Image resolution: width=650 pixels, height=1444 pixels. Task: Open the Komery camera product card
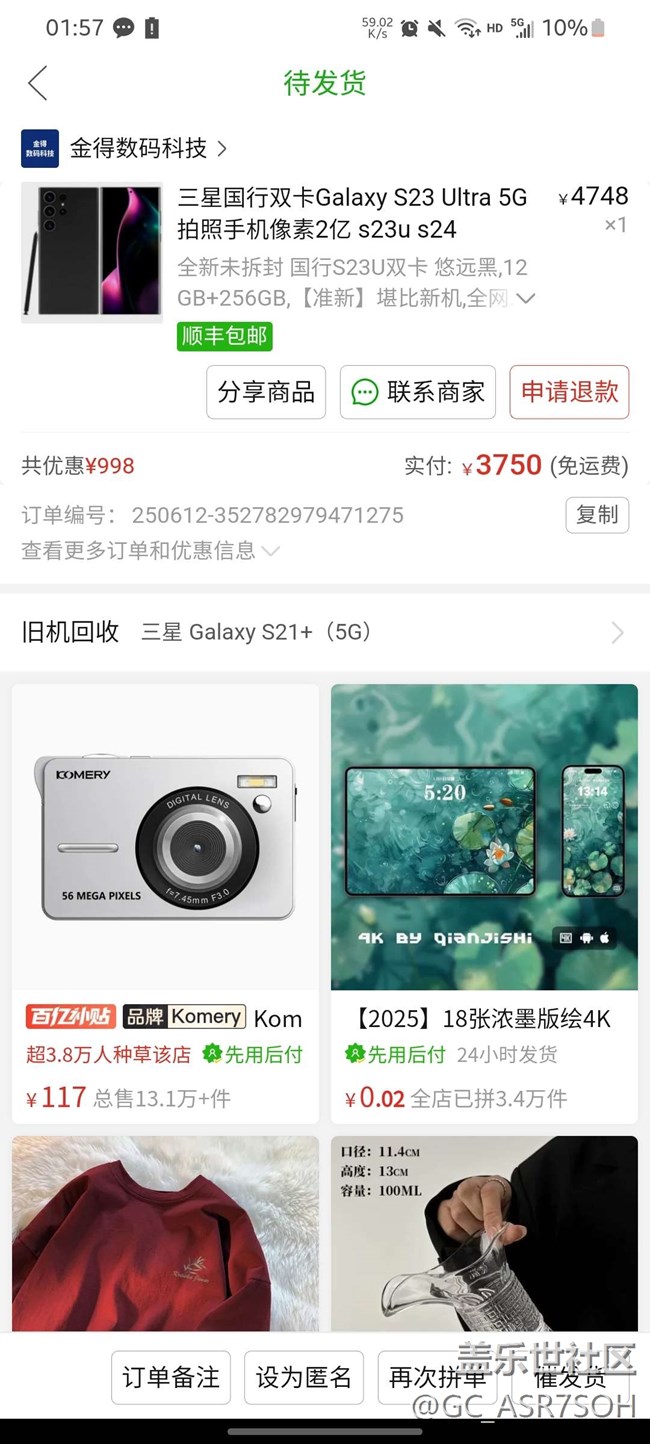(165, 903)
